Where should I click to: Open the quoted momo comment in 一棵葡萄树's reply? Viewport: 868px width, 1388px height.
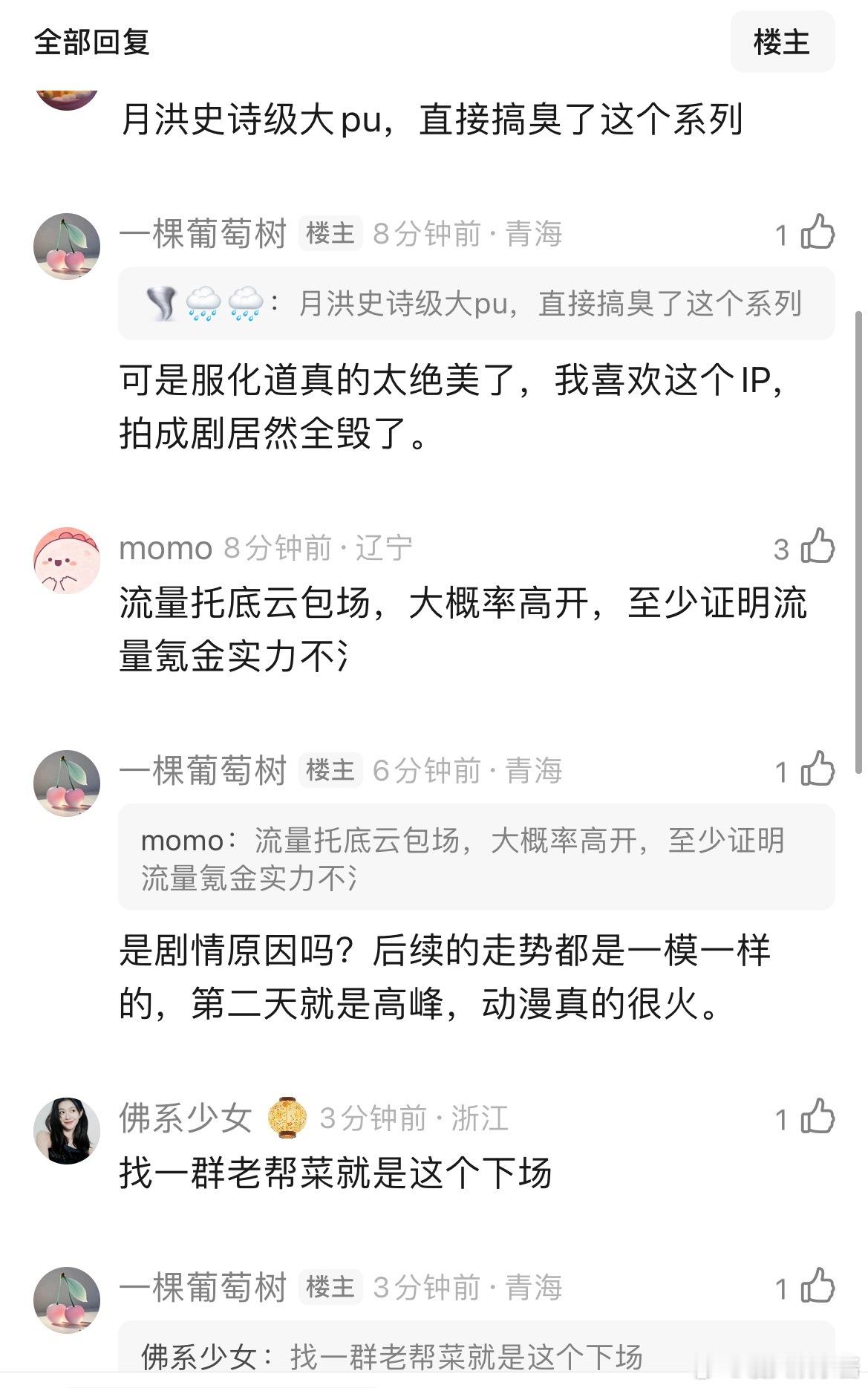(476, 858)
